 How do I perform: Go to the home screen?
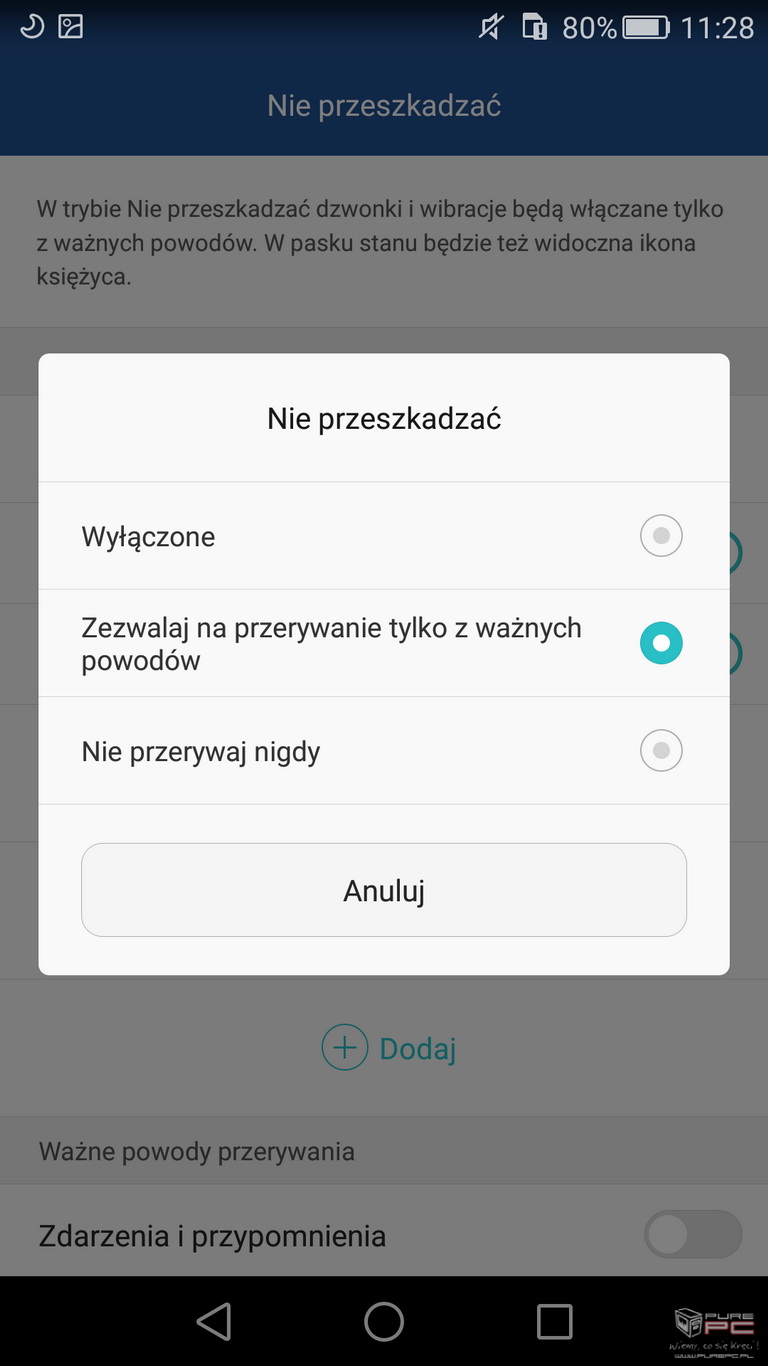384,1321
